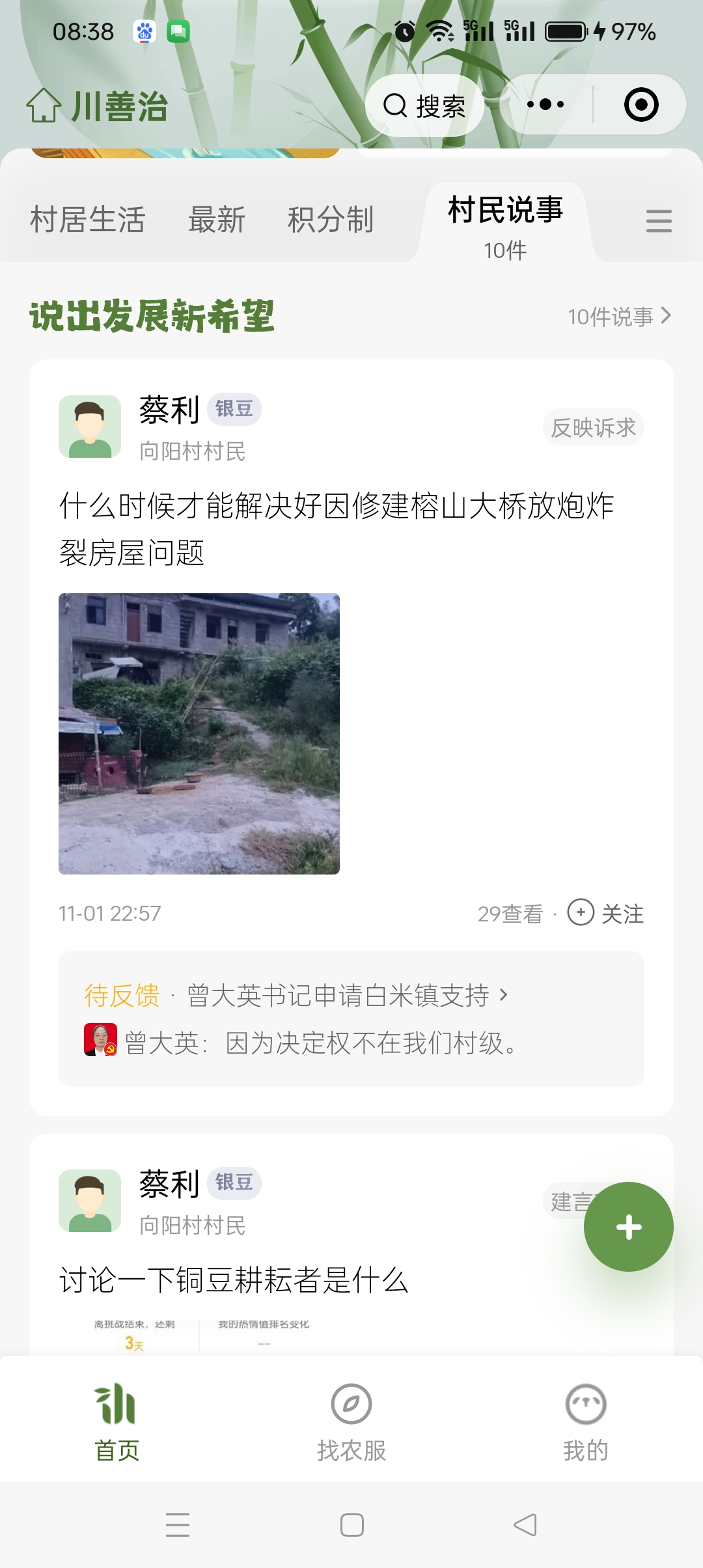703x1568 pixels.
Task: Go back using the system back button
Action: point(525,1525)
